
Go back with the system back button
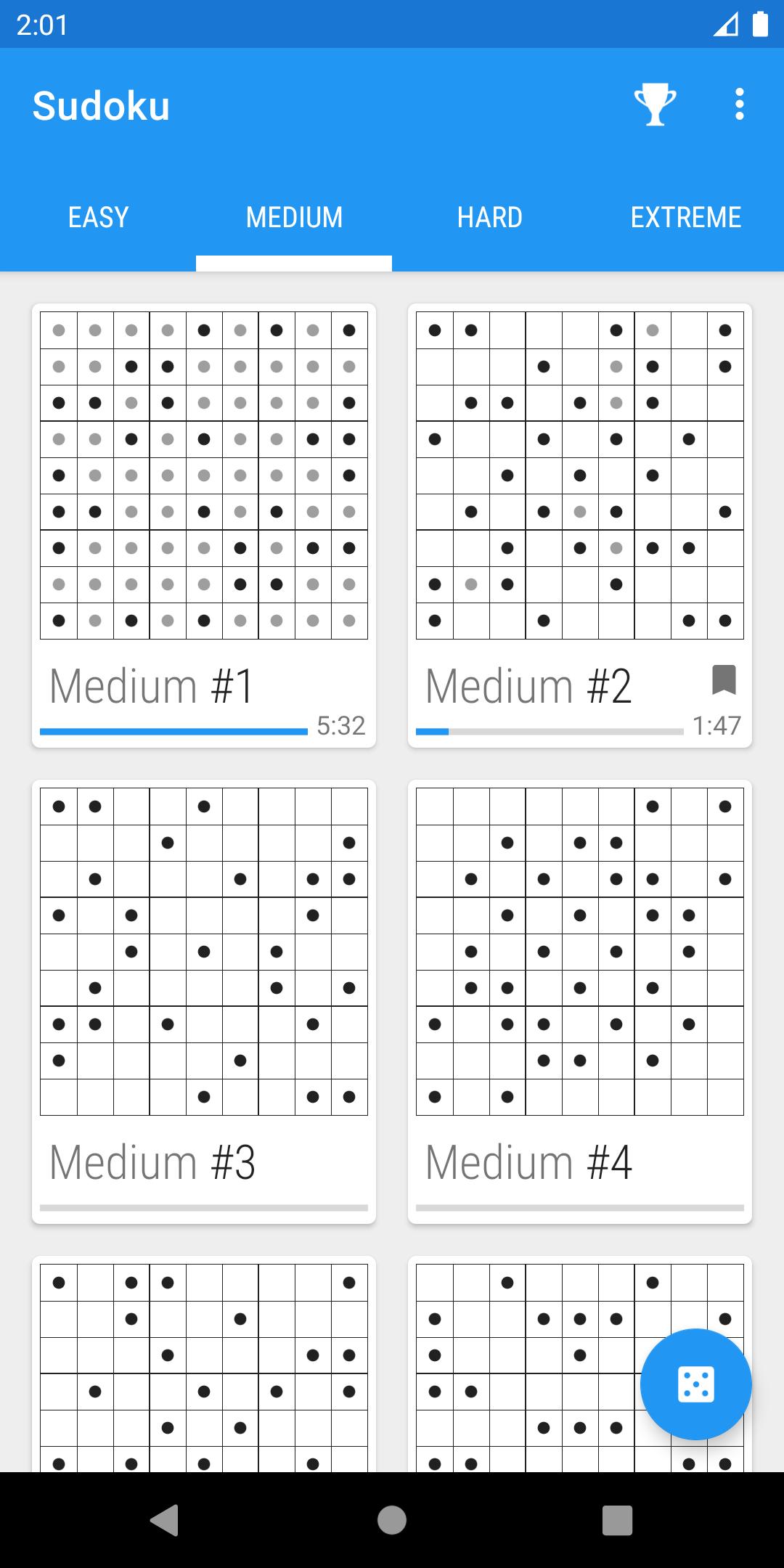point(166,1519)
